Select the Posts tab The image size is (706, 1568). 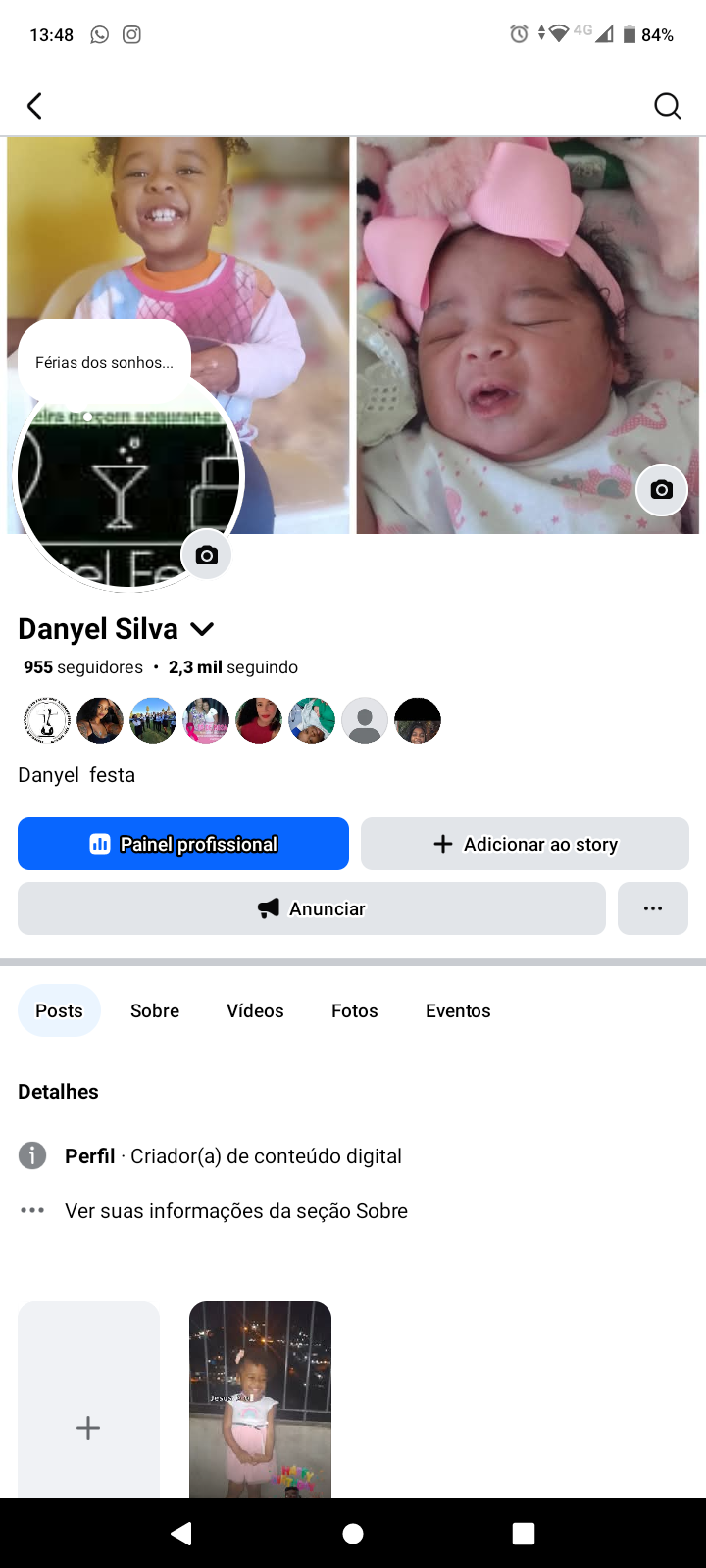click(x=59, y=1010)
